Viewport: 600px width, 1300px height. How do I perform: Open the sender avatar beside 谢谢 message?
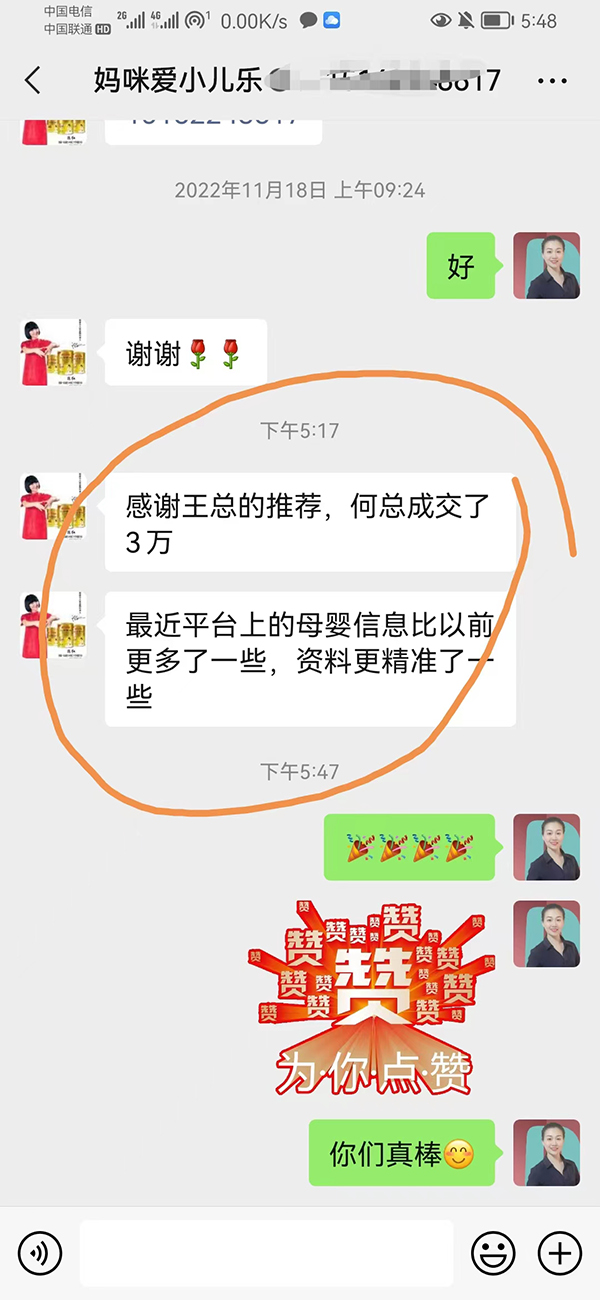coord(54,352)
